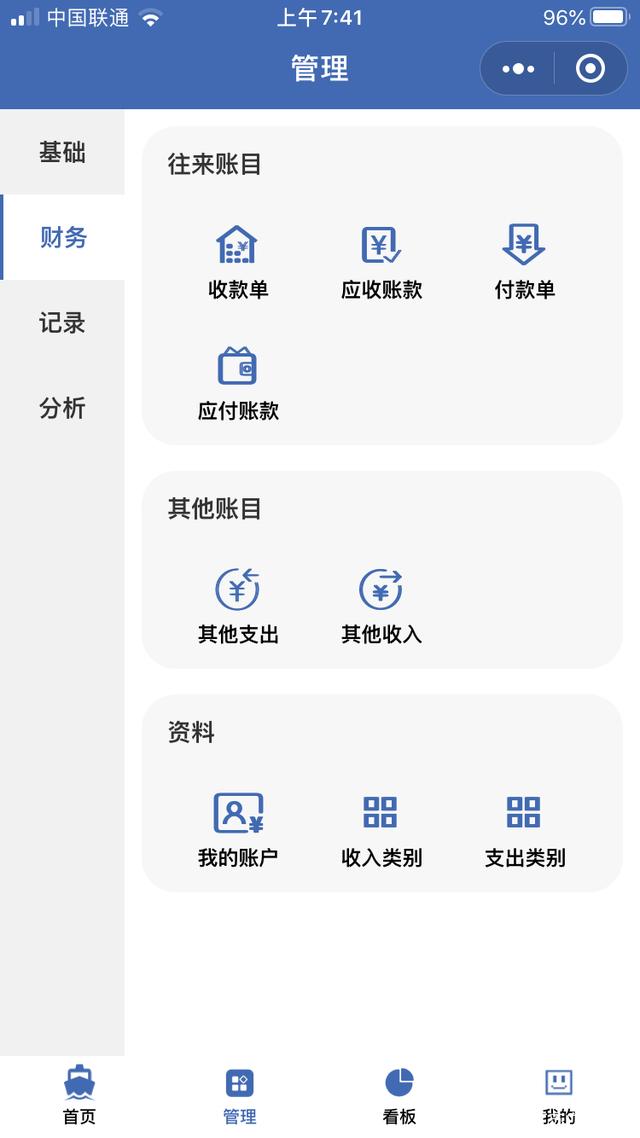Open 其他收入
The width and height of the screenshot is (640, 1138).
[x=382, y=607]
